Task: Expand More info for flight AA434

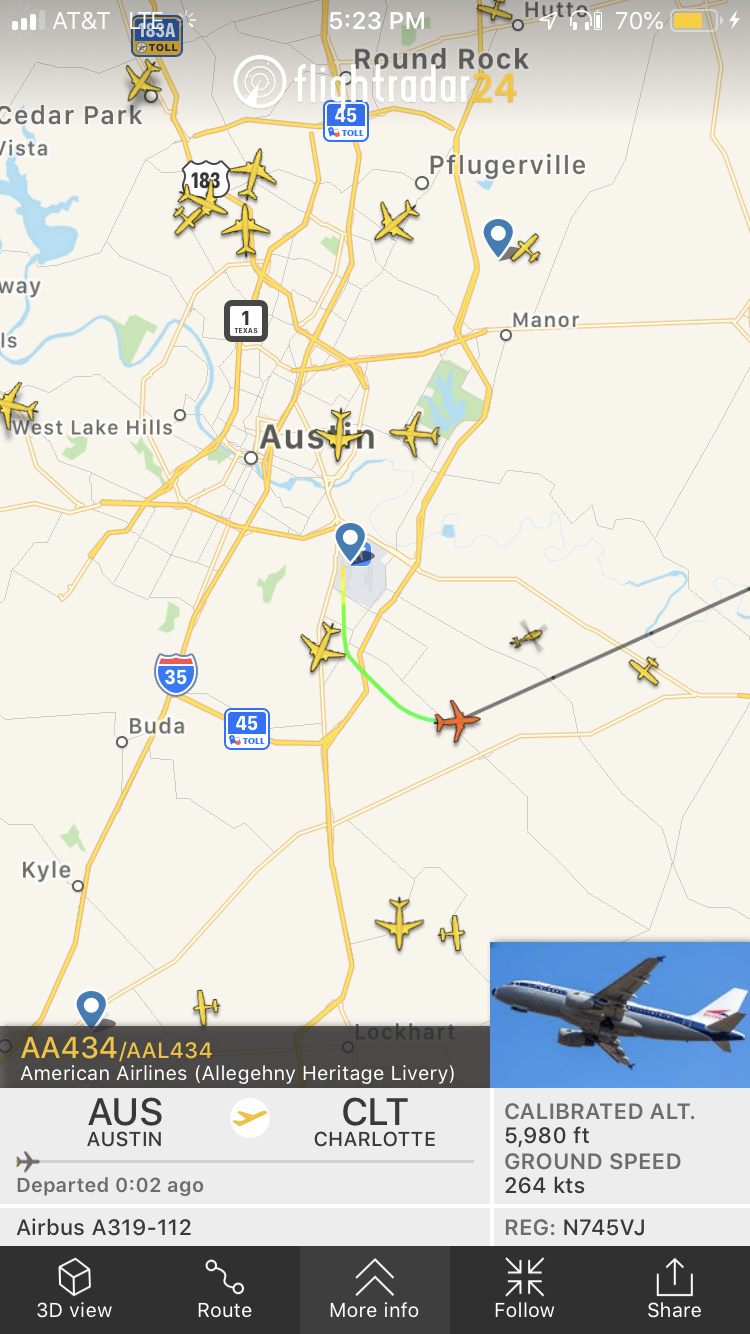Action: (374, 1289)
